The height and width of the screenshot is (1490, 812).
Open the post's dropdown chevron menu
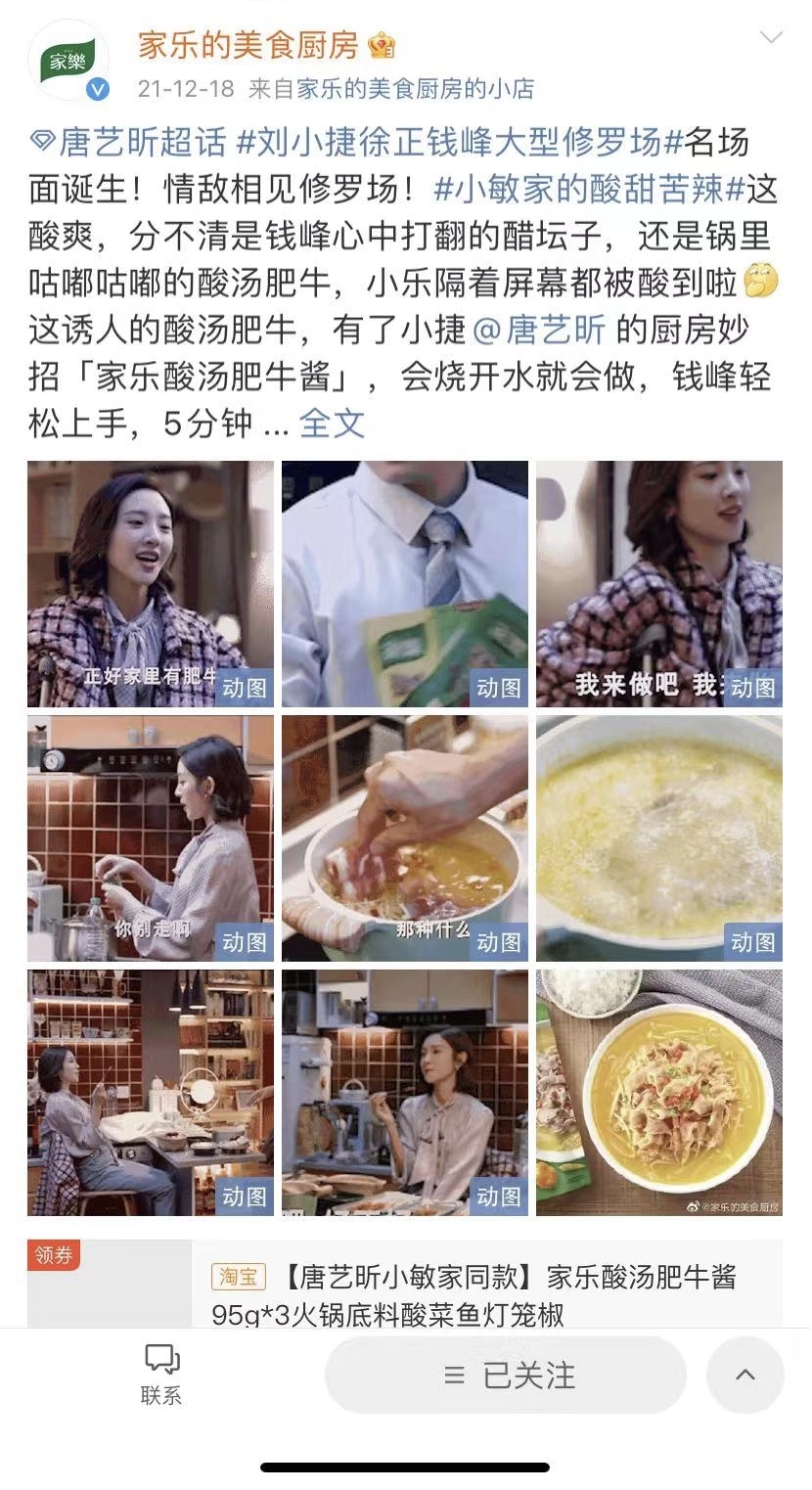(x=772, y=39)
